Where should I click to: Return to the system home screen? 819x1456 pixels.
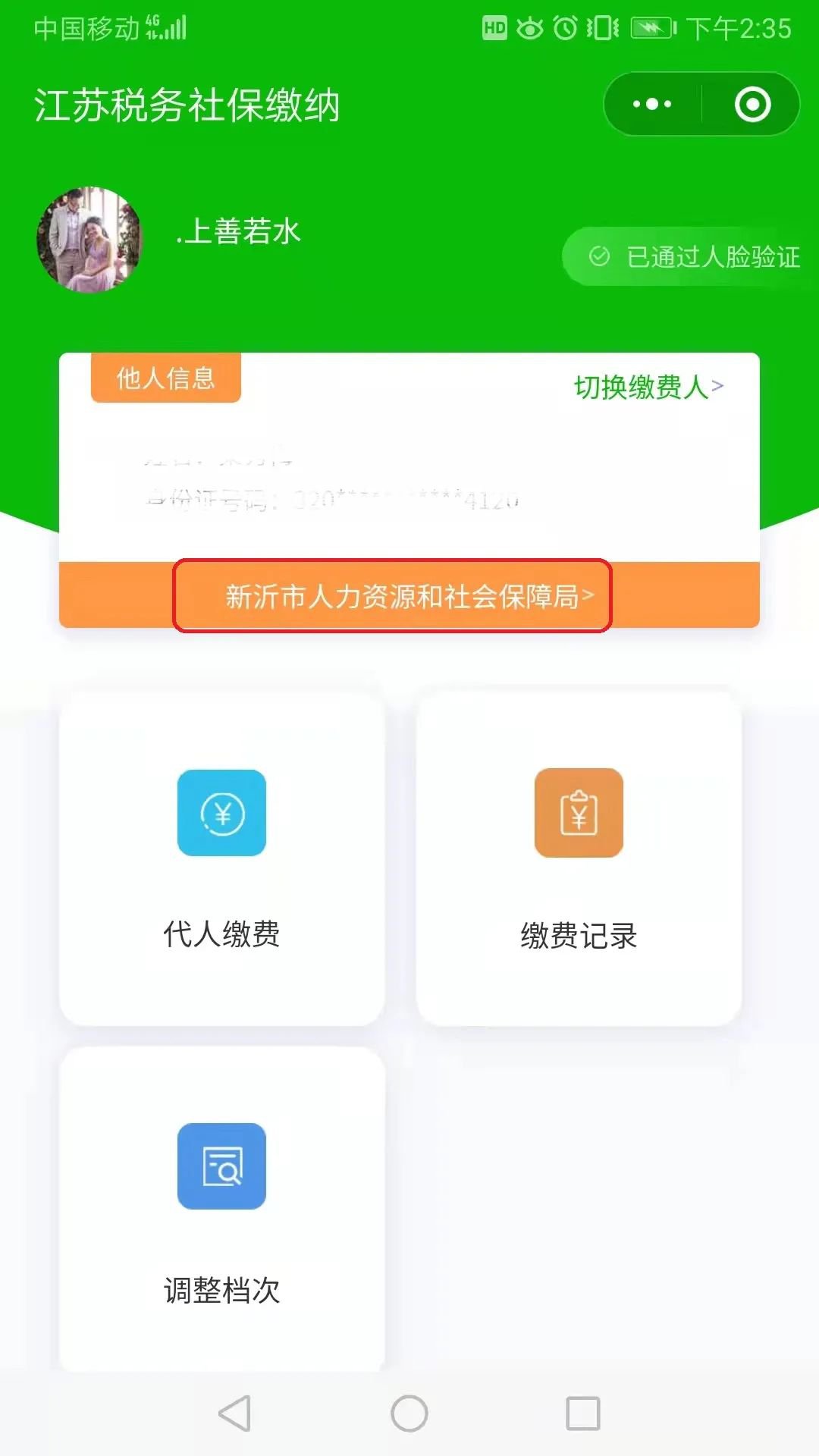[x=409, y=1414]
